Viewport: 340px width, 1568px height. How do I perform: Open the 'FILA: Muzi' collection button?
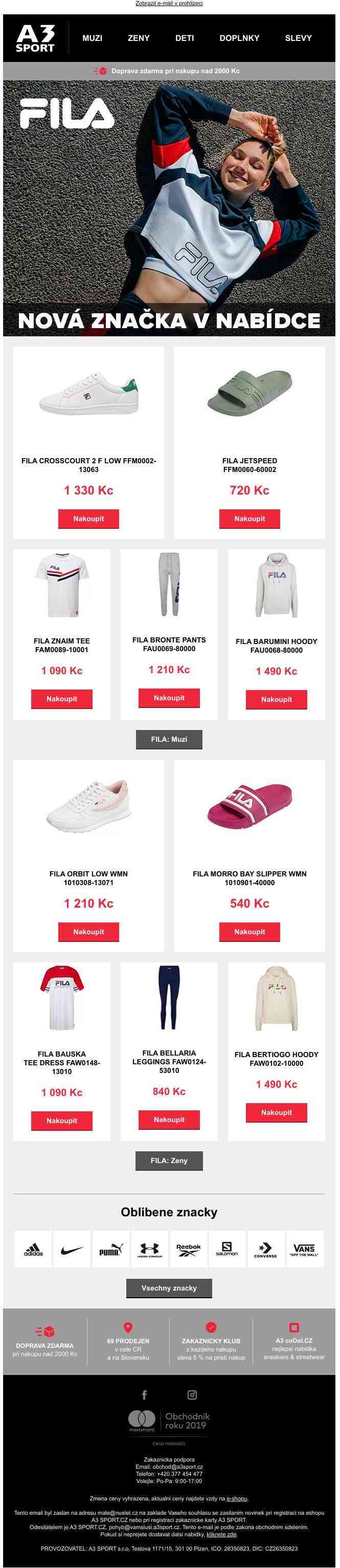click(169, 739)
